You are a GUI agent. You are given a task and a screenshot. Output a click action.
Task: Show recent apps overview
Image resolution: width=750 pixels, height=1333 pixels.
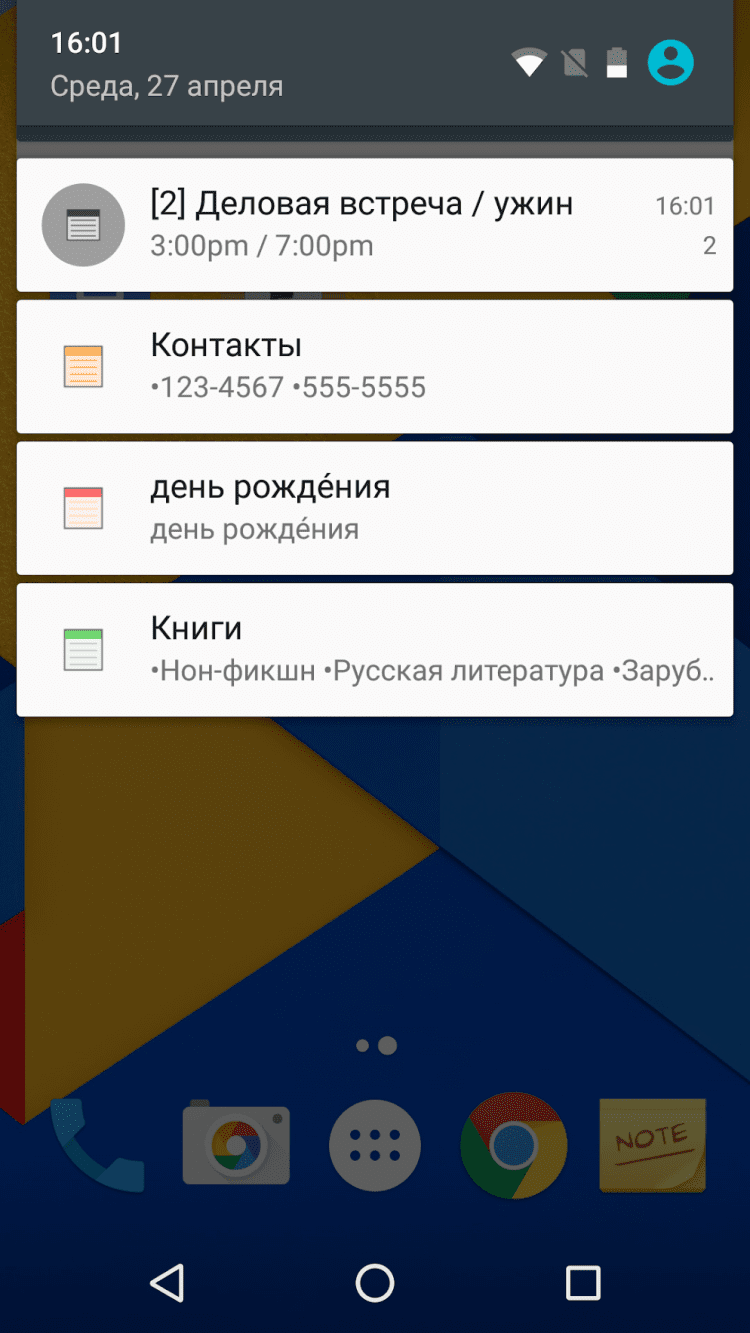click(x=582, y=1281)
